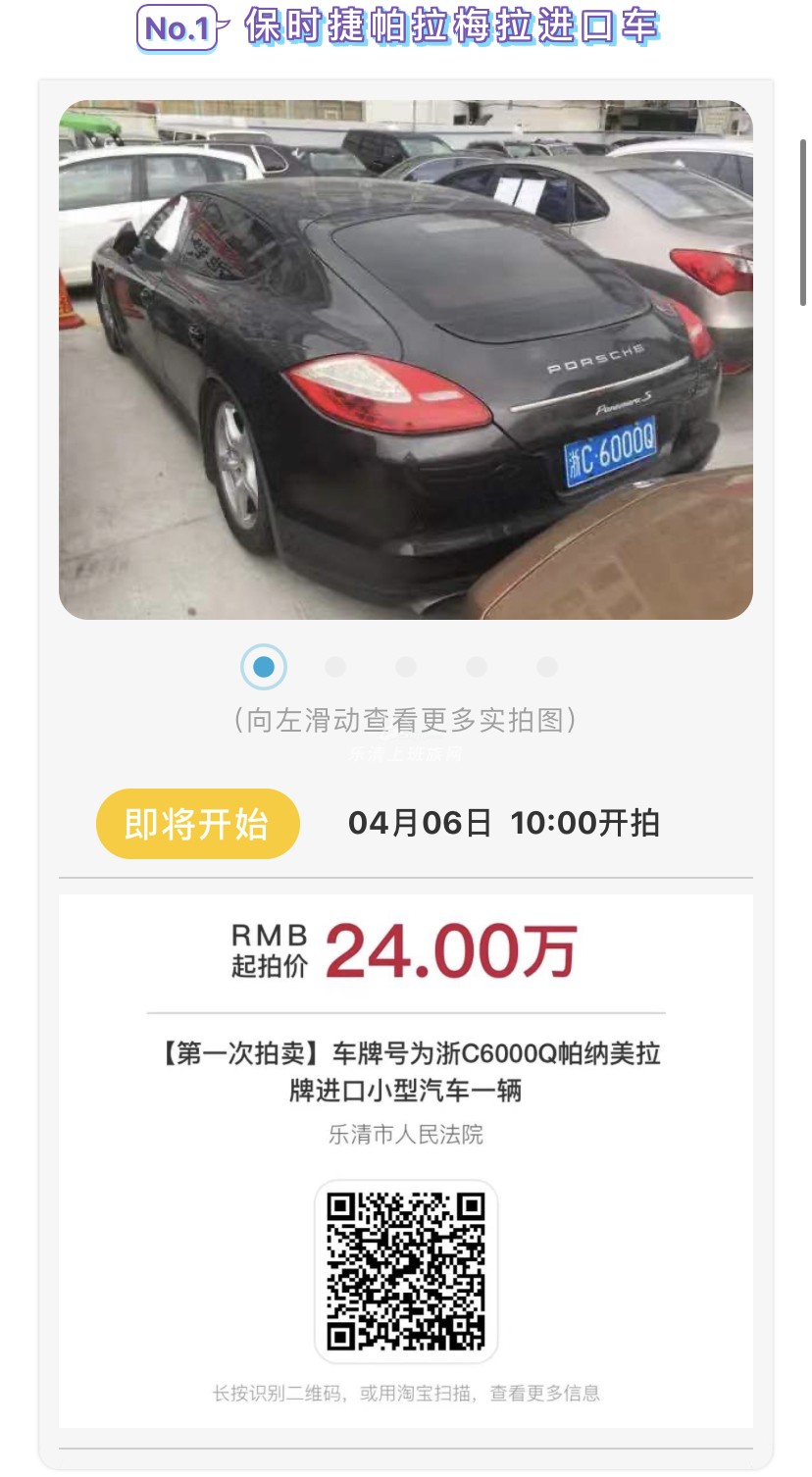Jump to the last photo indicator dot
Image resolution: width=812 pixels, height=1477 pixels.
547,667
